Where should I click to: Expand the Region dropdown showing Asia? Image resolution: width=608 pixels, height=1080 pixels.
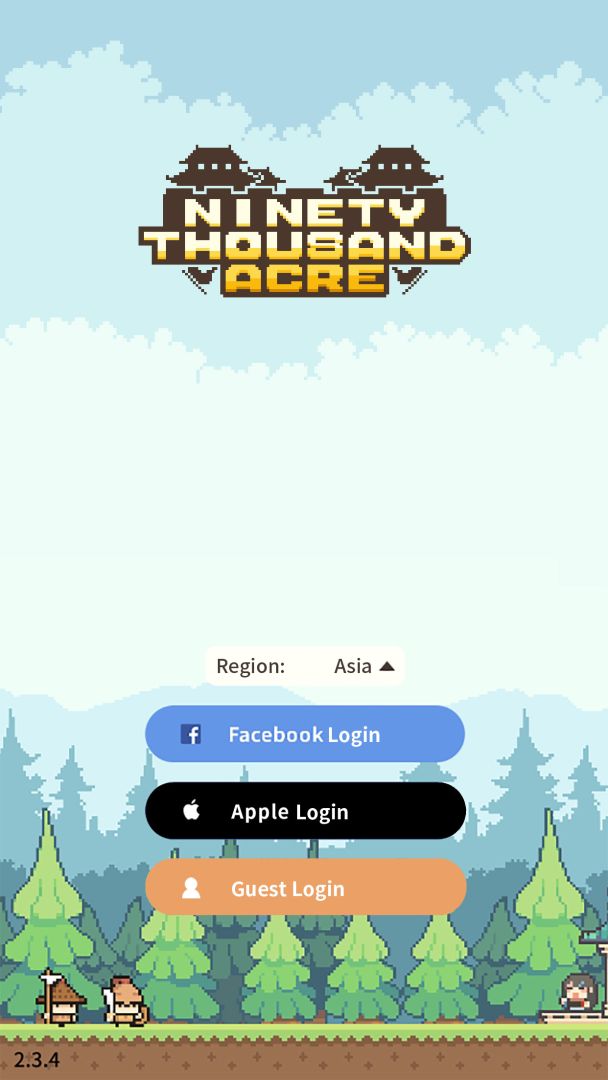[364, 666]
